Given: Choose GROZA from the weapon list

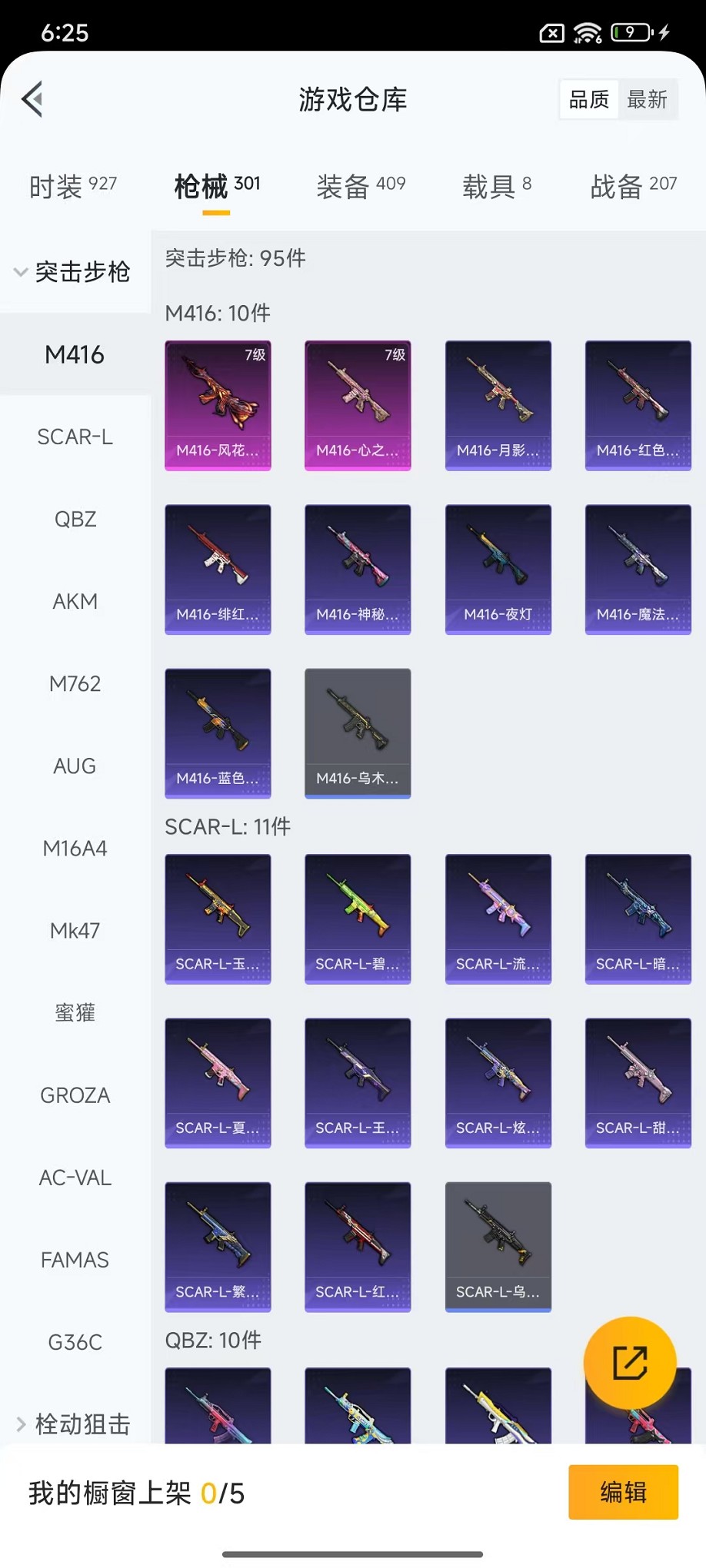Looking at the screenshot, I should click(x=75, y=1095).
